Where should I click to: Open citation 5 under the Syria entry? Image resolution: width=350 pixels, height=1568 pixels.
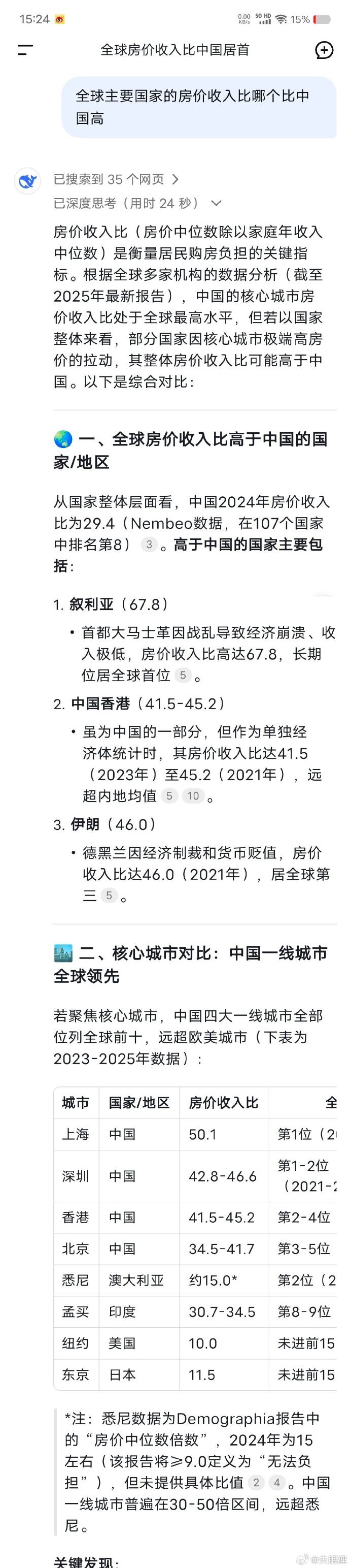[x=182, y=675]
